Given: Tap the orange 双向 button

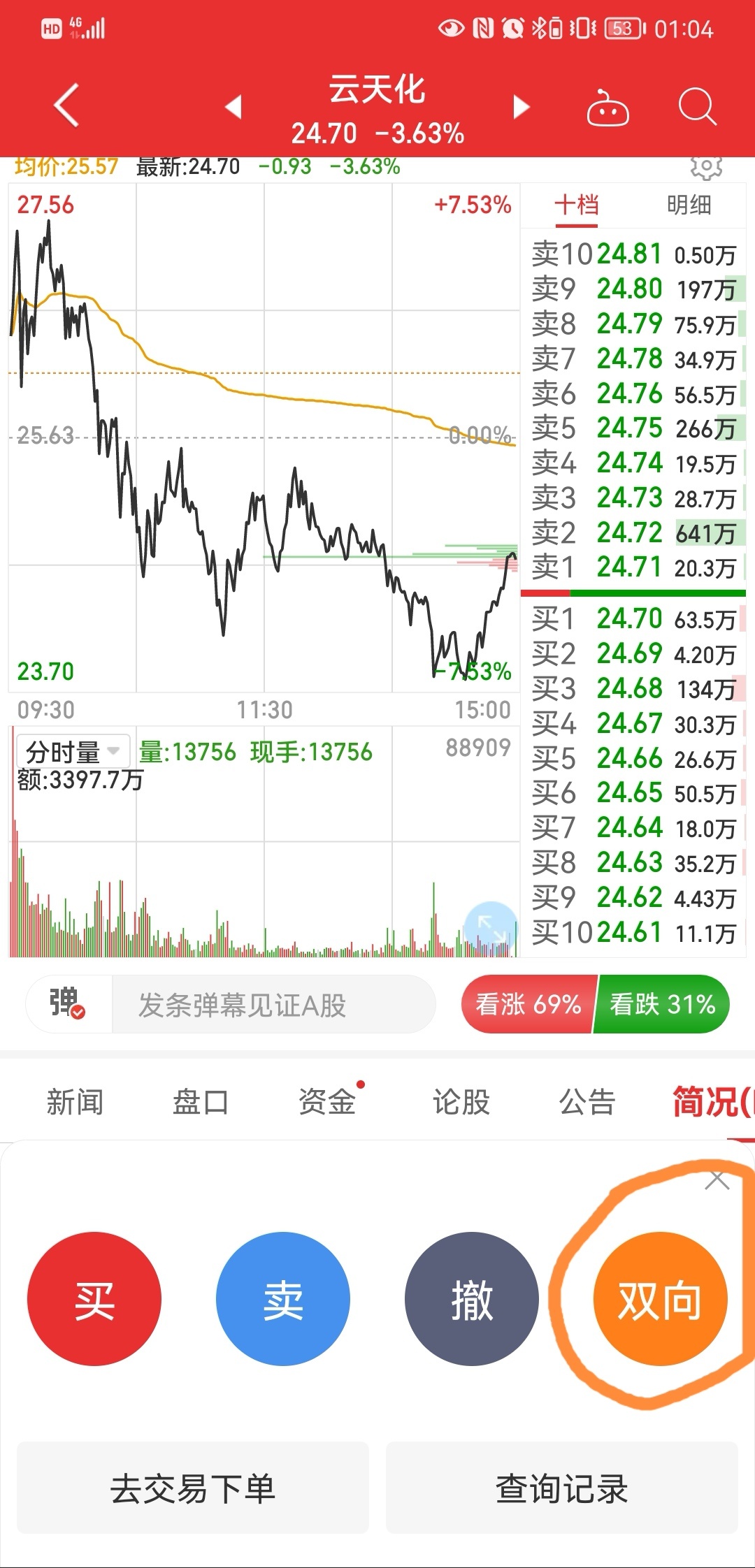Looking at the screenshot, I should [x=661, y=1299].
